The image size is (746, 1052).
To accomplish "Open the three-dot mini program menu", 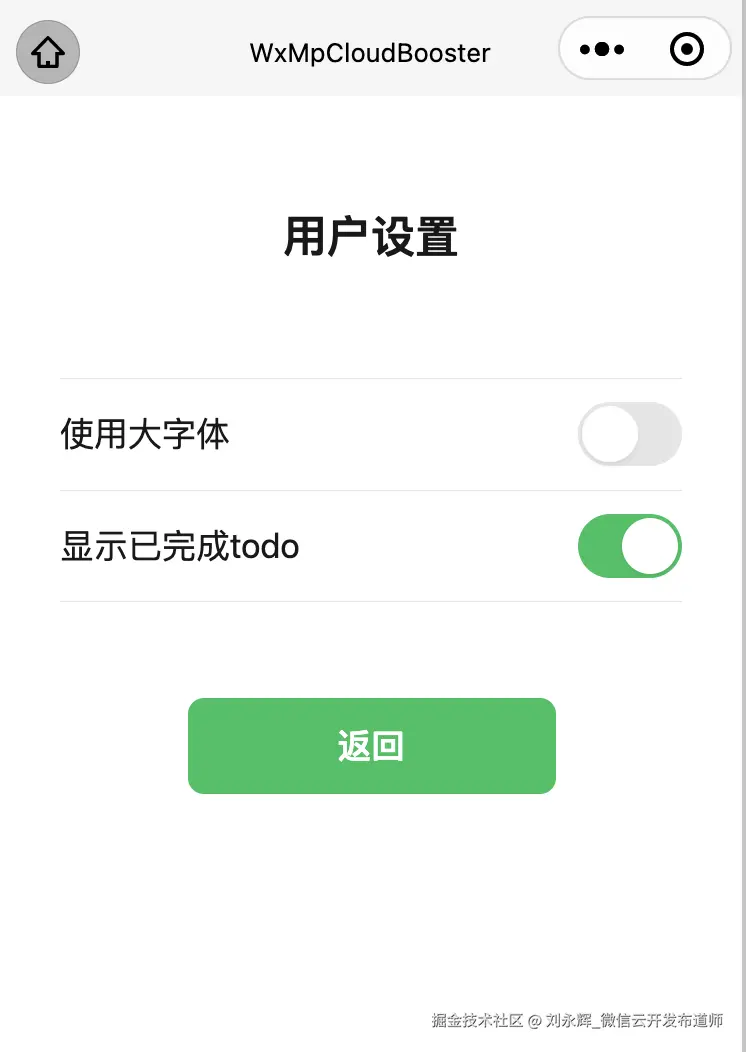I will [602, 49].
